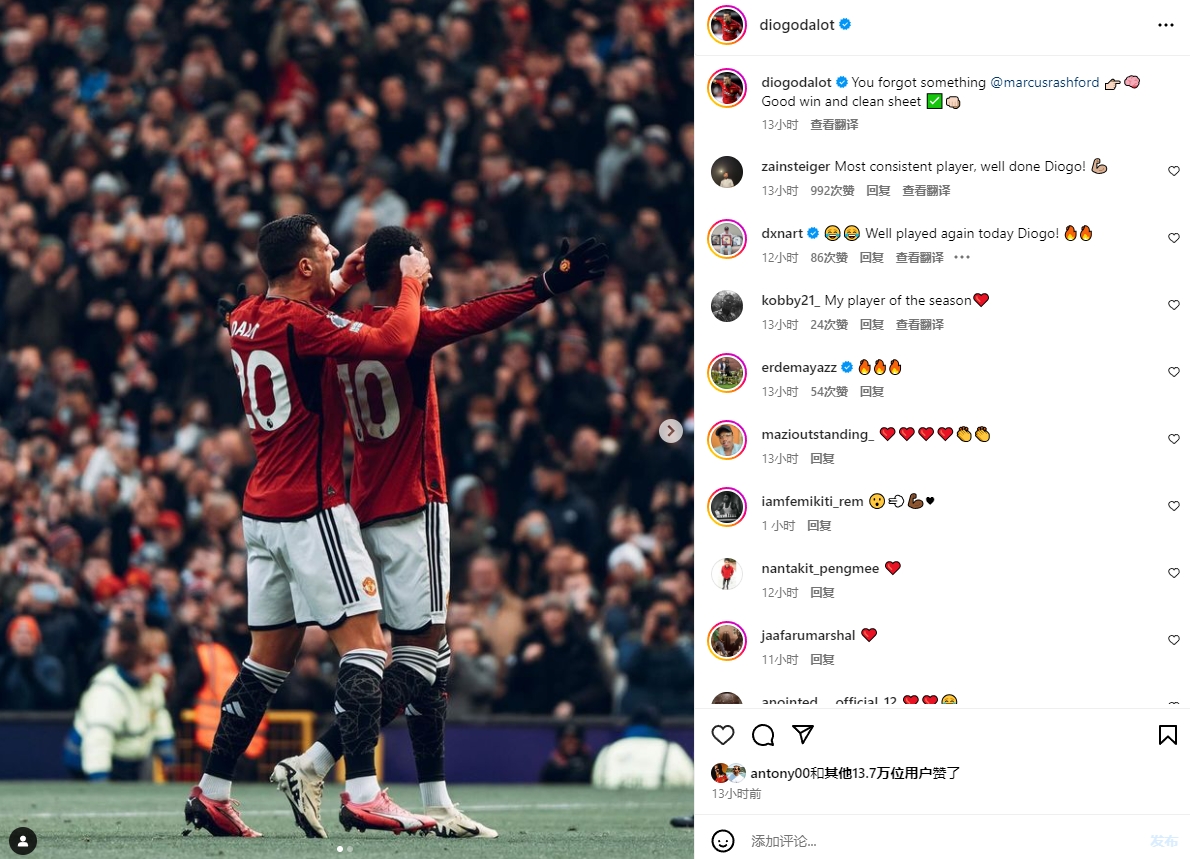View translation of the post caption

(x=834, y=125)
